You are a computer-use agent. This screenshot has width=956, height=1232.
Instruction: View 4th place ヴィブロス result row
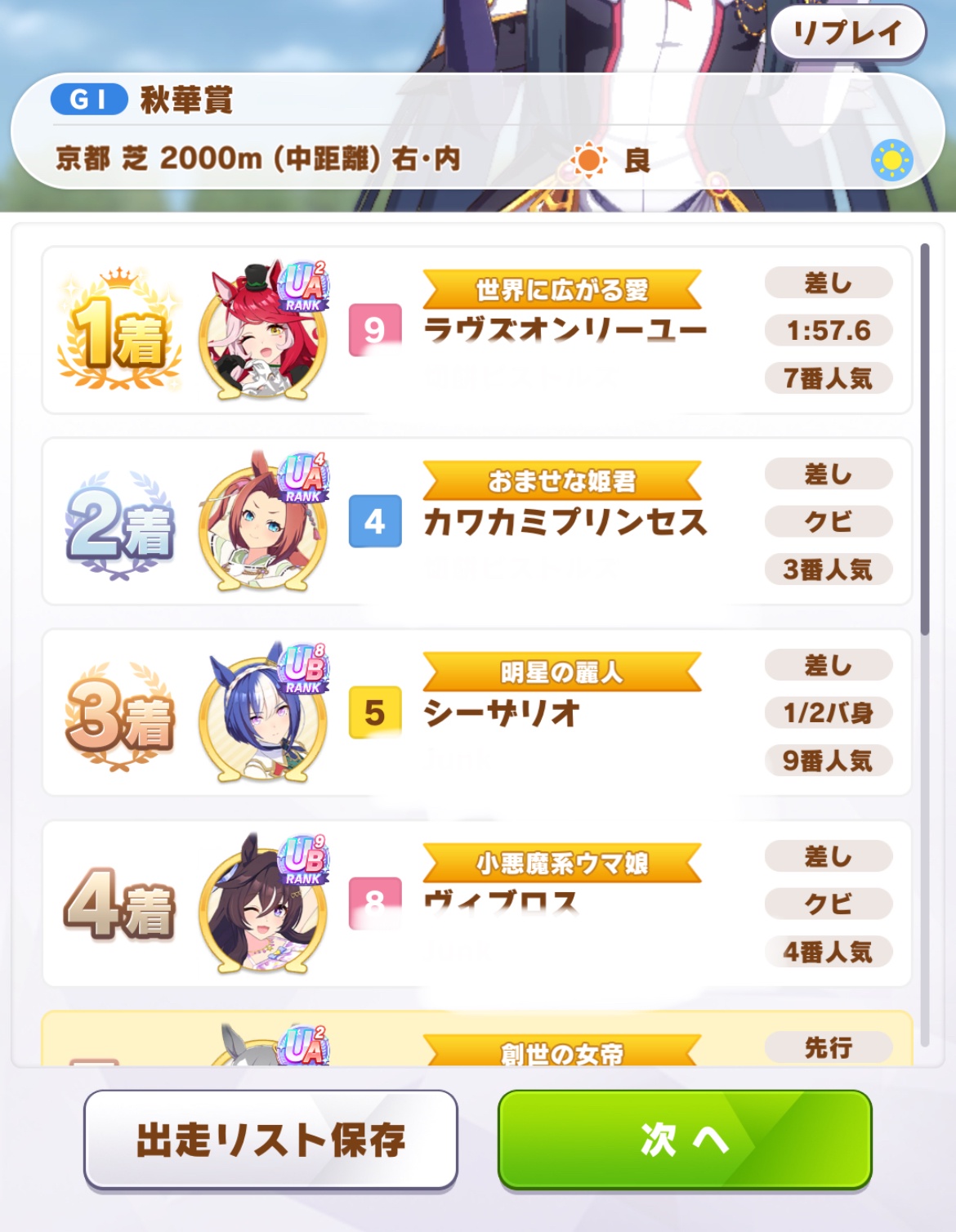tap(476, 904)
